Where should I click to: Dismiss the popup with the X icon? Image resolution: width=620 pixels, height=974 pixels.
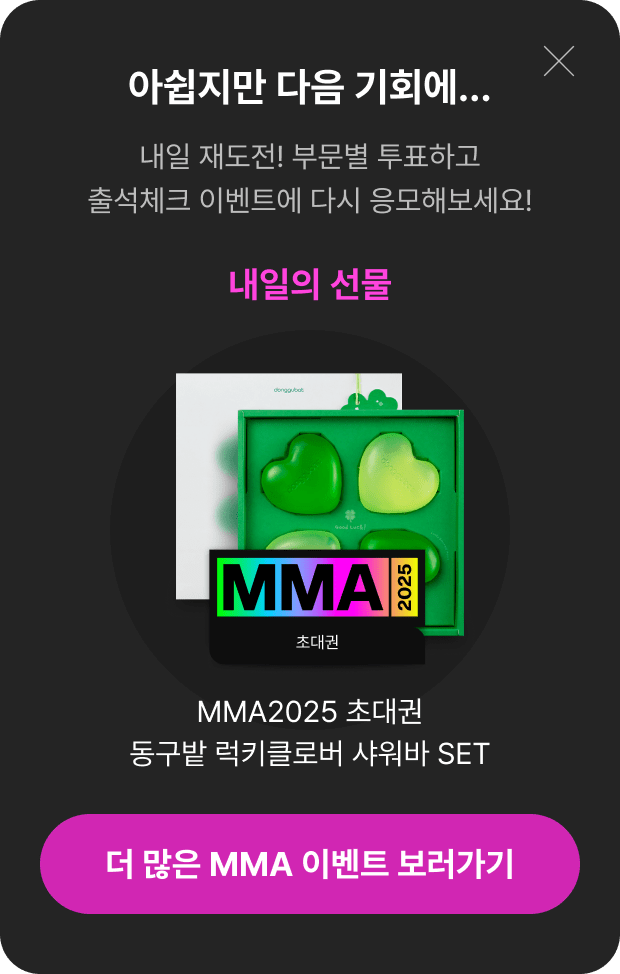(x=558, y=61)
